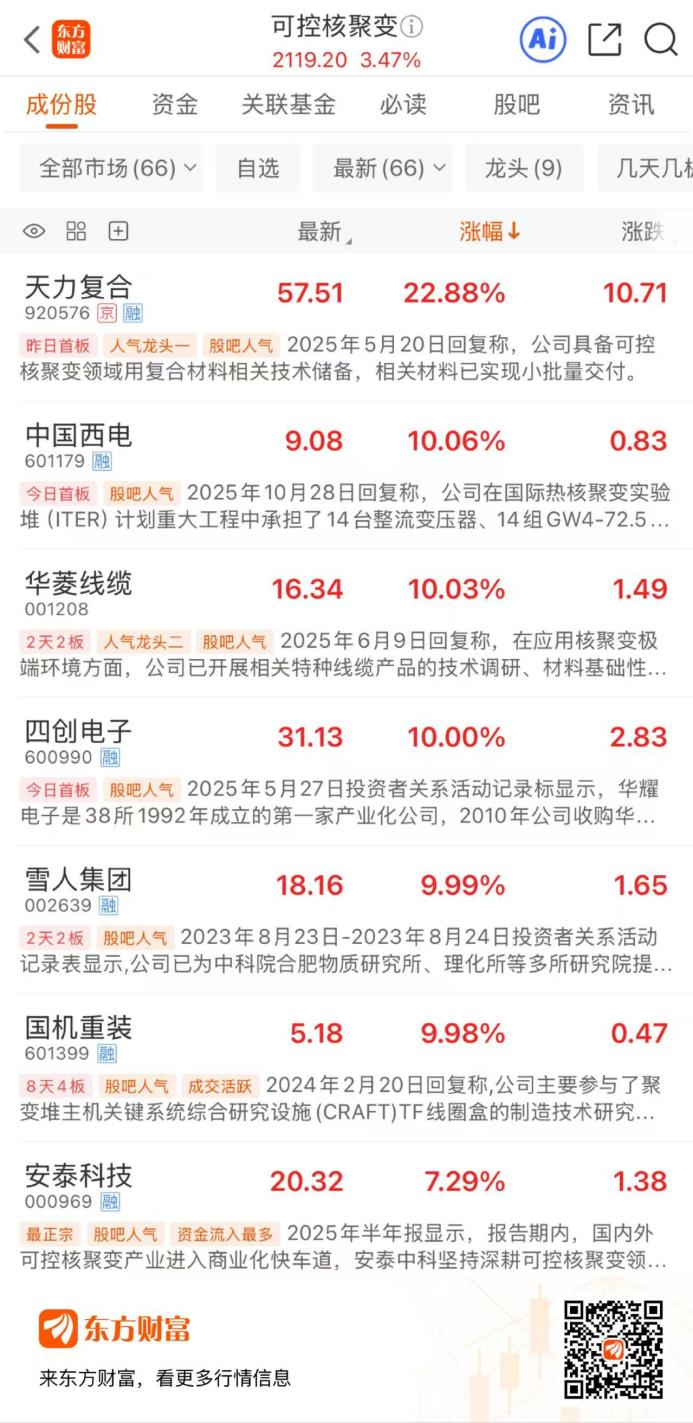Switch to the 资金 tab
The width and height of the screenshot is (693, 1423).
(175, 104)
